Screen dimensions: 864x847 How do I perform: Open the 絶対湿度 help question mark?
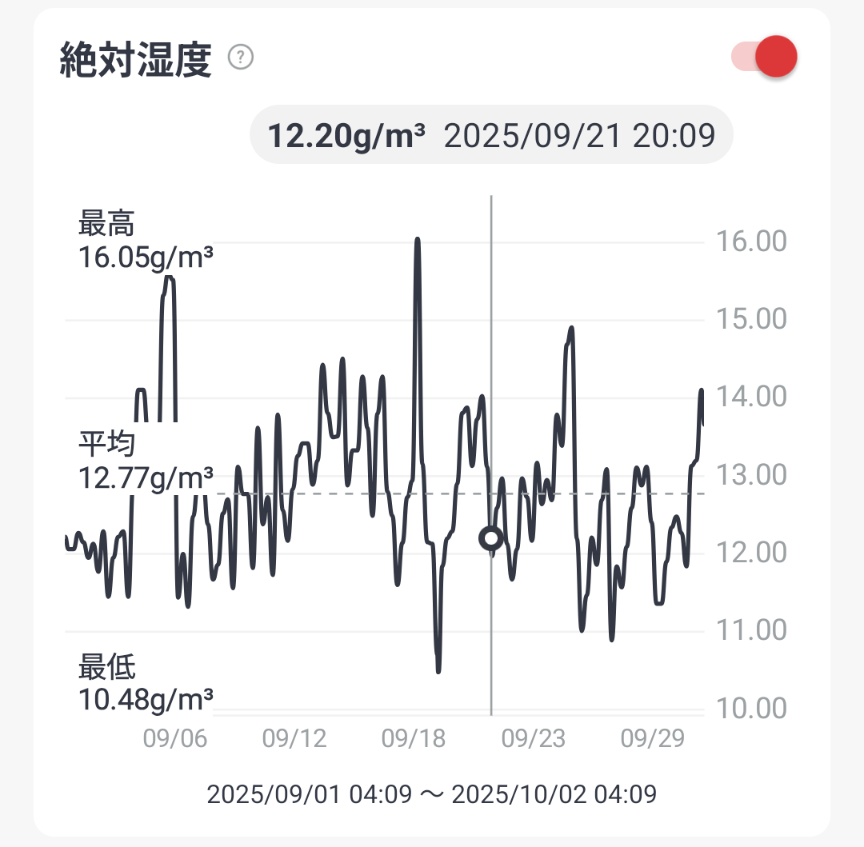(x=241, y=58)
